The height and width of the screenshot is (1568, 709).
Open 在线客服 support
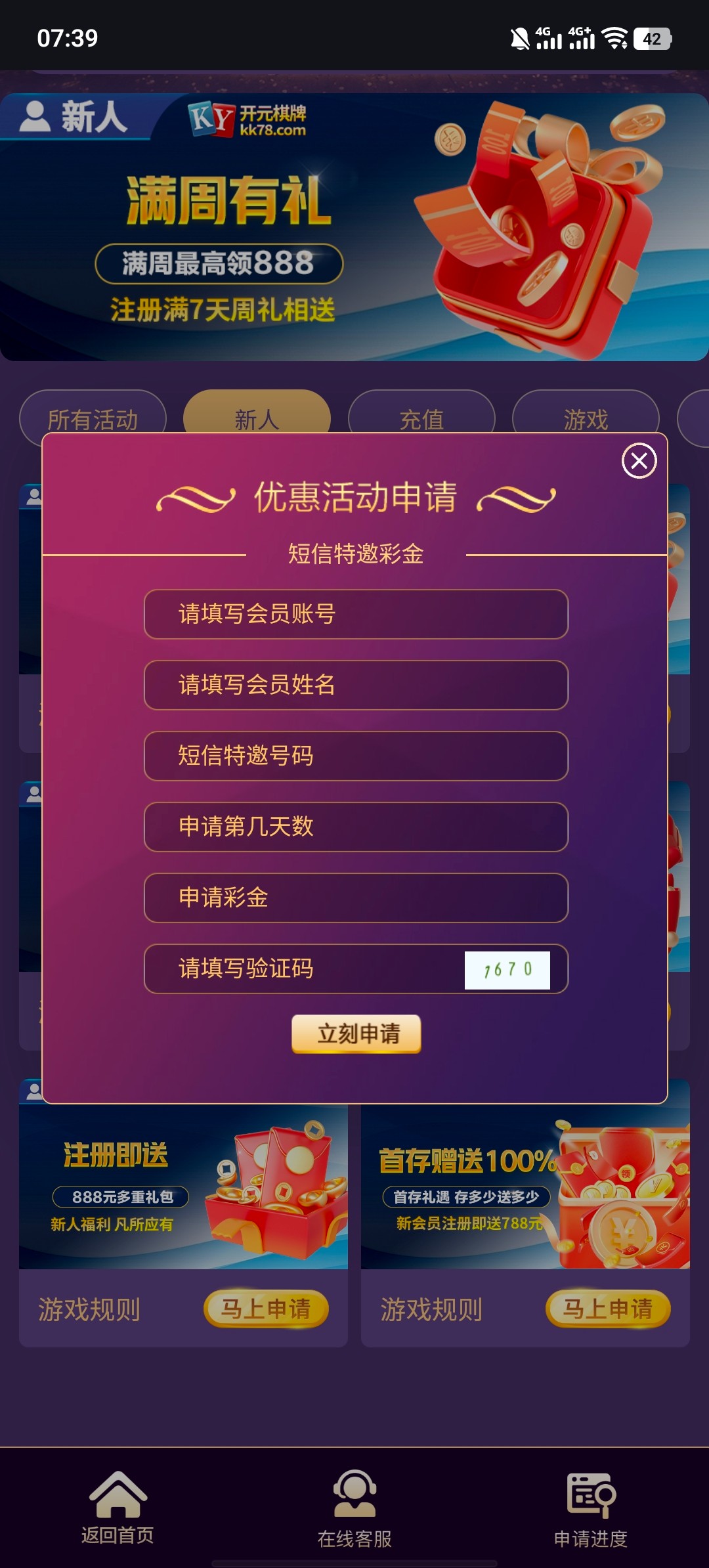click(354, 1507)
